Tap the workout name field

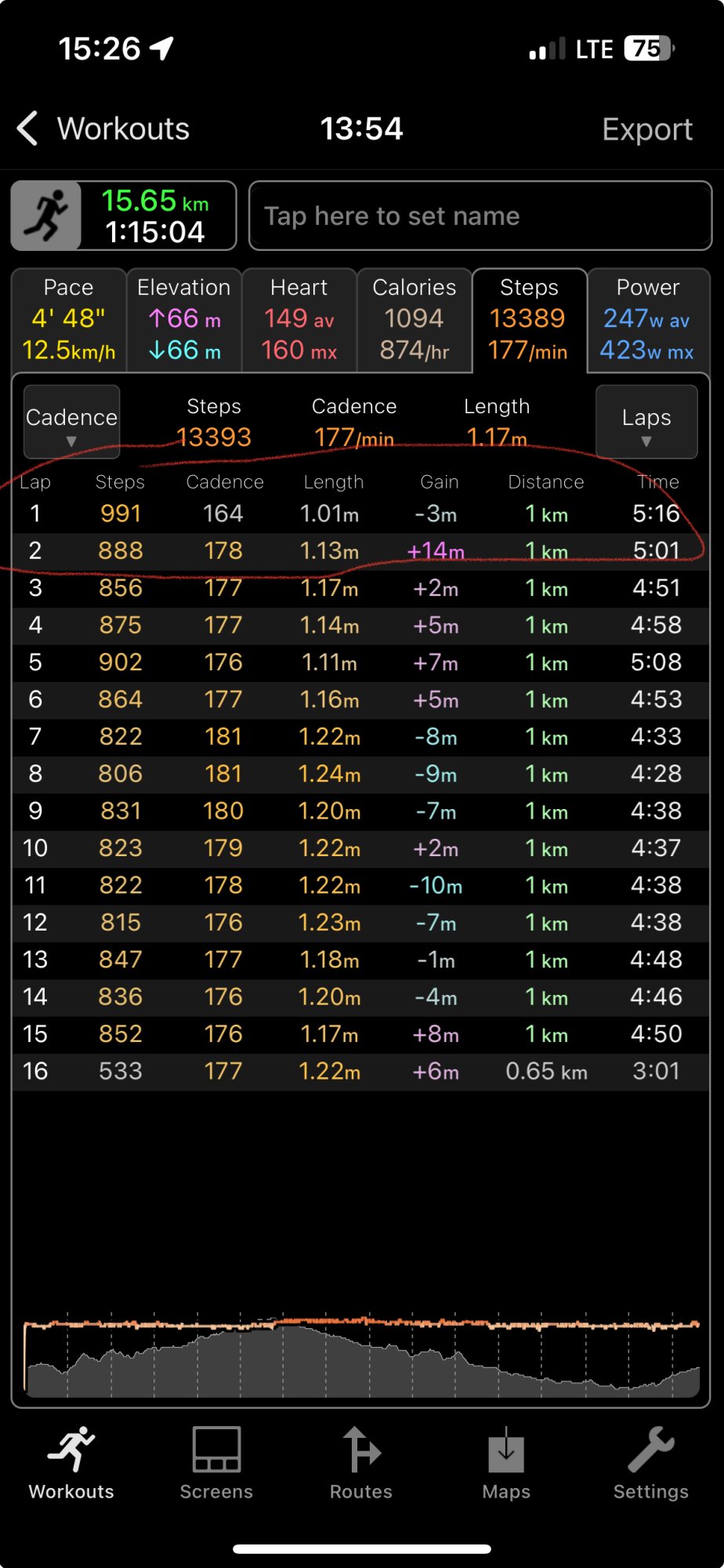point(480,216)
